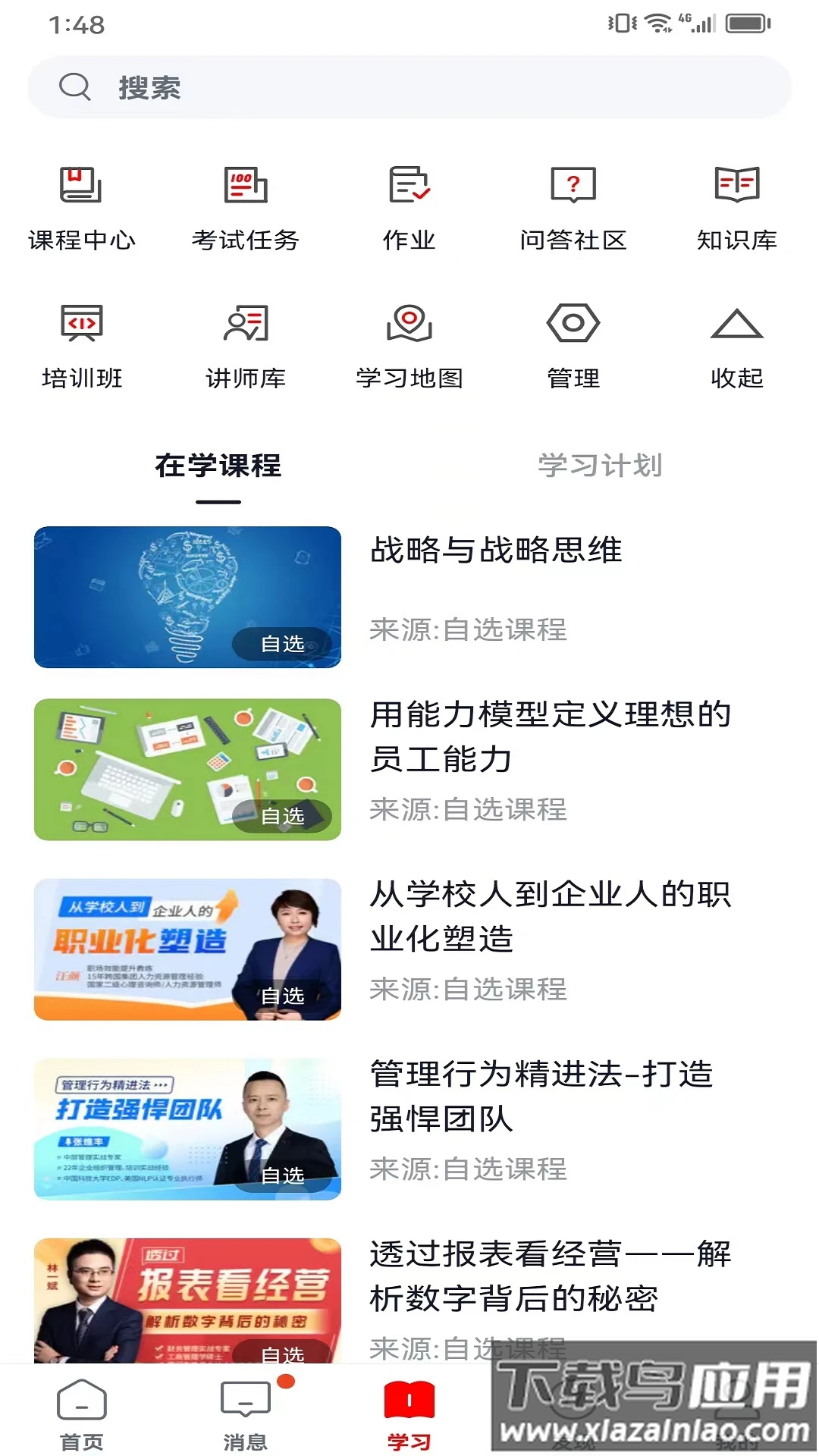Viewport: 819px width, 1456px height.
Task: Expand the 学习计划 study plan section
Action: click(x=600, y=466)
